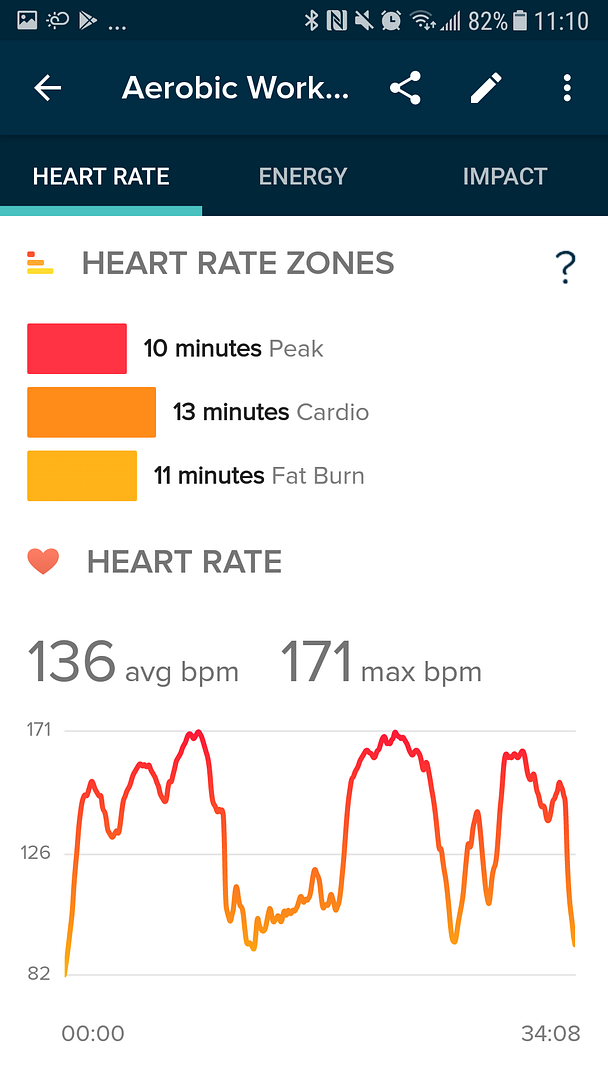Screen dimensions: 608x1080
Task: Select the Heart Rate tab
Action: [x=101, y=176]
